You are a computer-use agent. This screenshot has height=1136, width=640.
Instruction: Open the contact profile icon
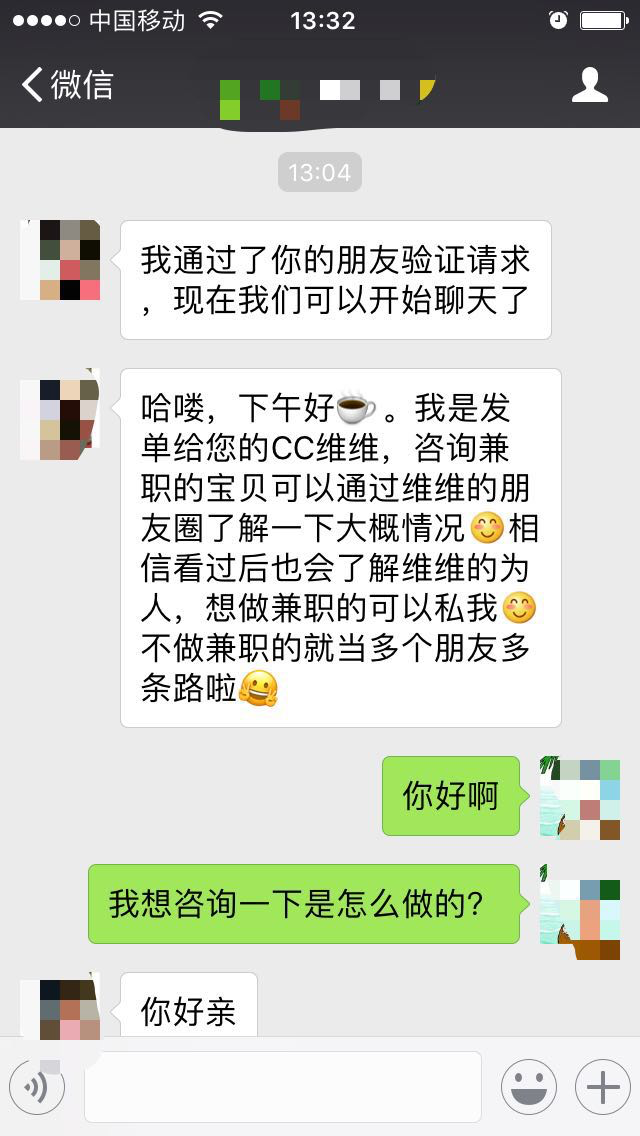point(589,85)
